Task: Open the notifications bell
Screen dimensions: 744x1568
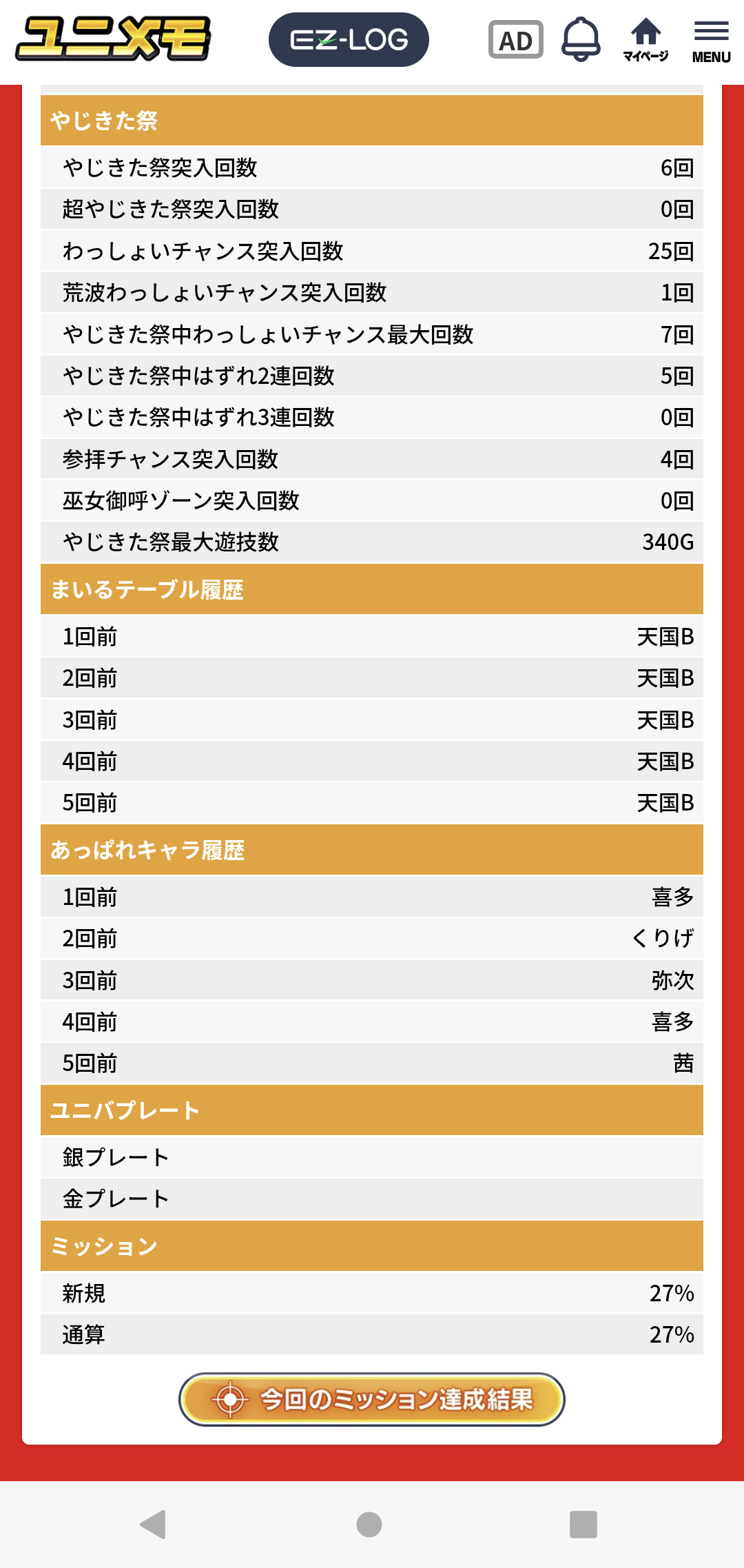Action: point(581,39)
